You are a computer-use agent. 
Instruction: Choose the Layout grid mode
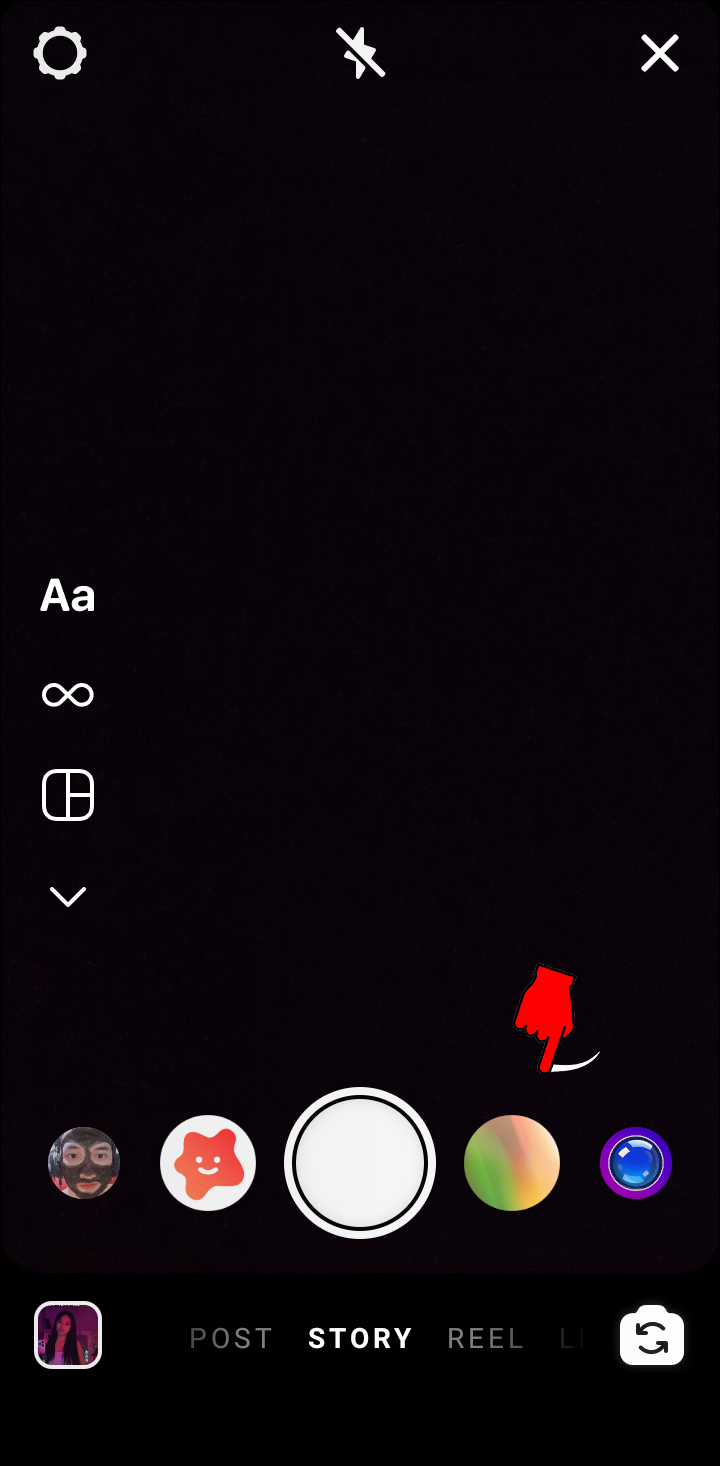[67, 795]
